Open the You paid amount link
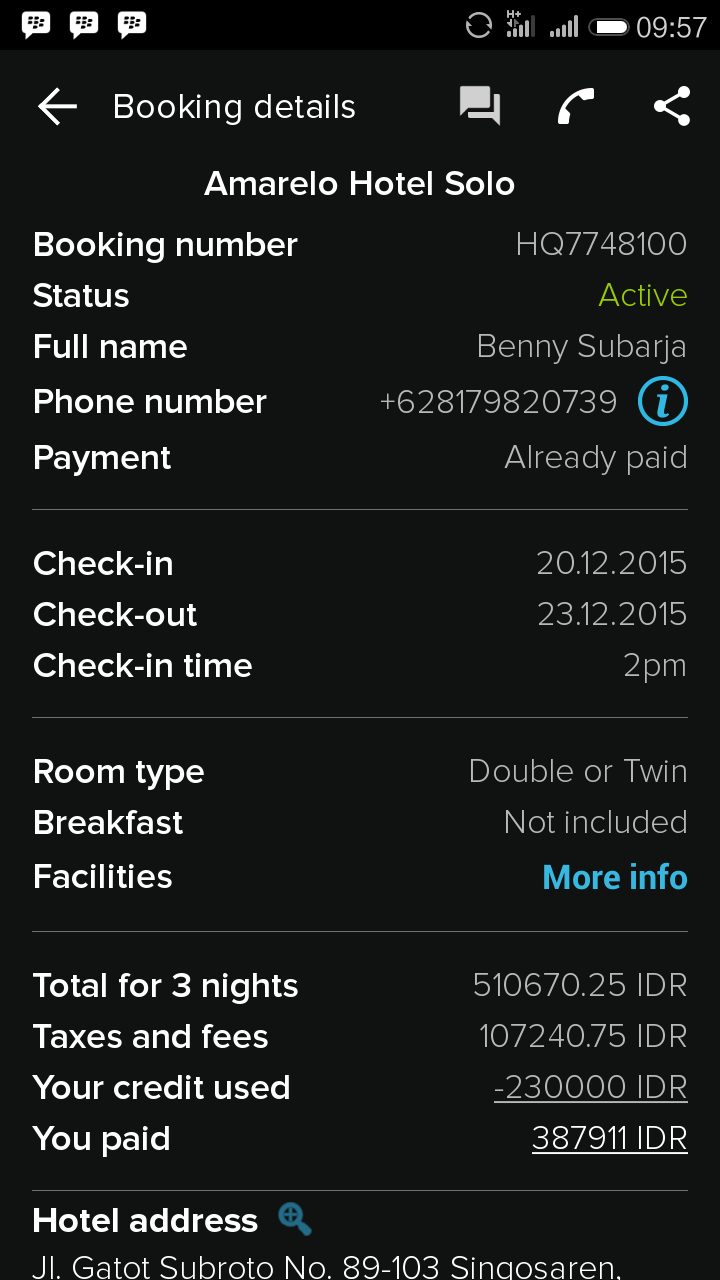The height and width of the screenshot is (1280, 720). click(x=609, y=1138)
